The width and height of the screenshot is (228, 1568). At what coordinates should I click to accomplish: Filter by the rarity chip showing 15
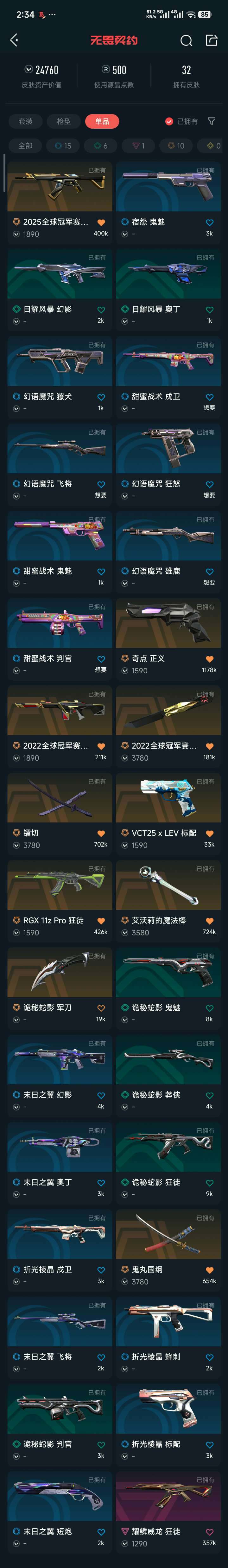coord(62,145)
